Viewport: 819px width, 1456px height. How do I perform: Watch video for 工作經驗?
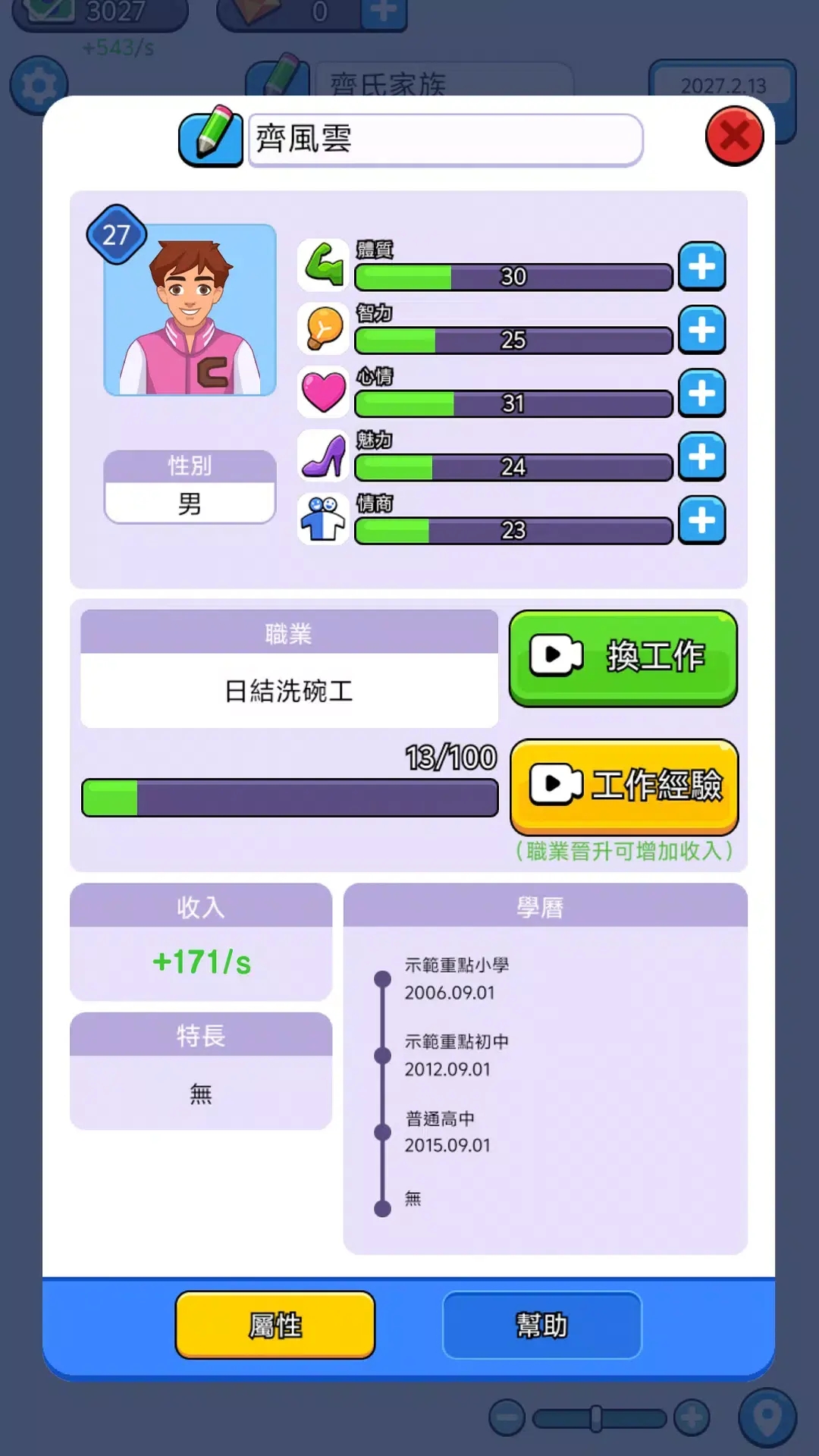pos(623,786)
